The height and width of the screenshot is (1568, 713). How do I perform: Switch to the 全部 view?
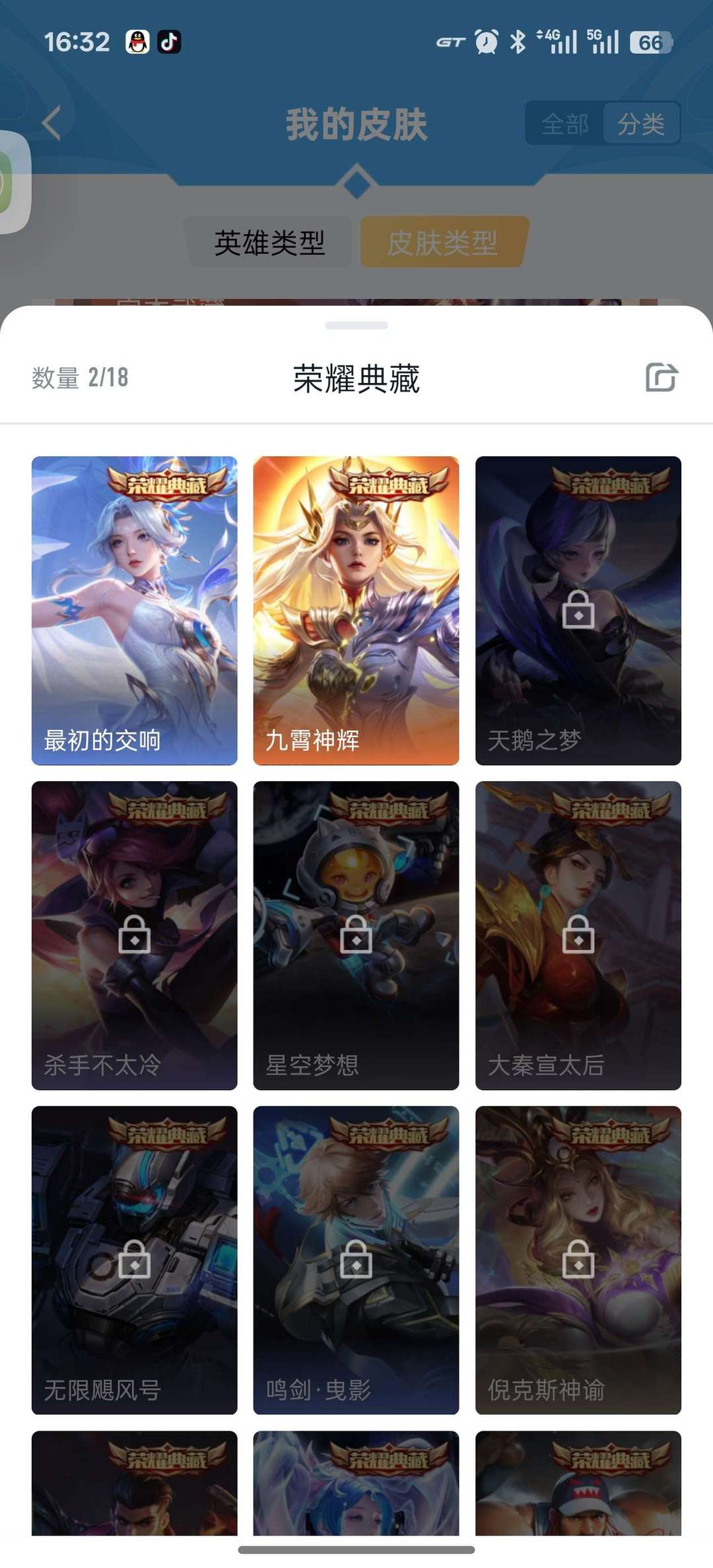point(565,123)
